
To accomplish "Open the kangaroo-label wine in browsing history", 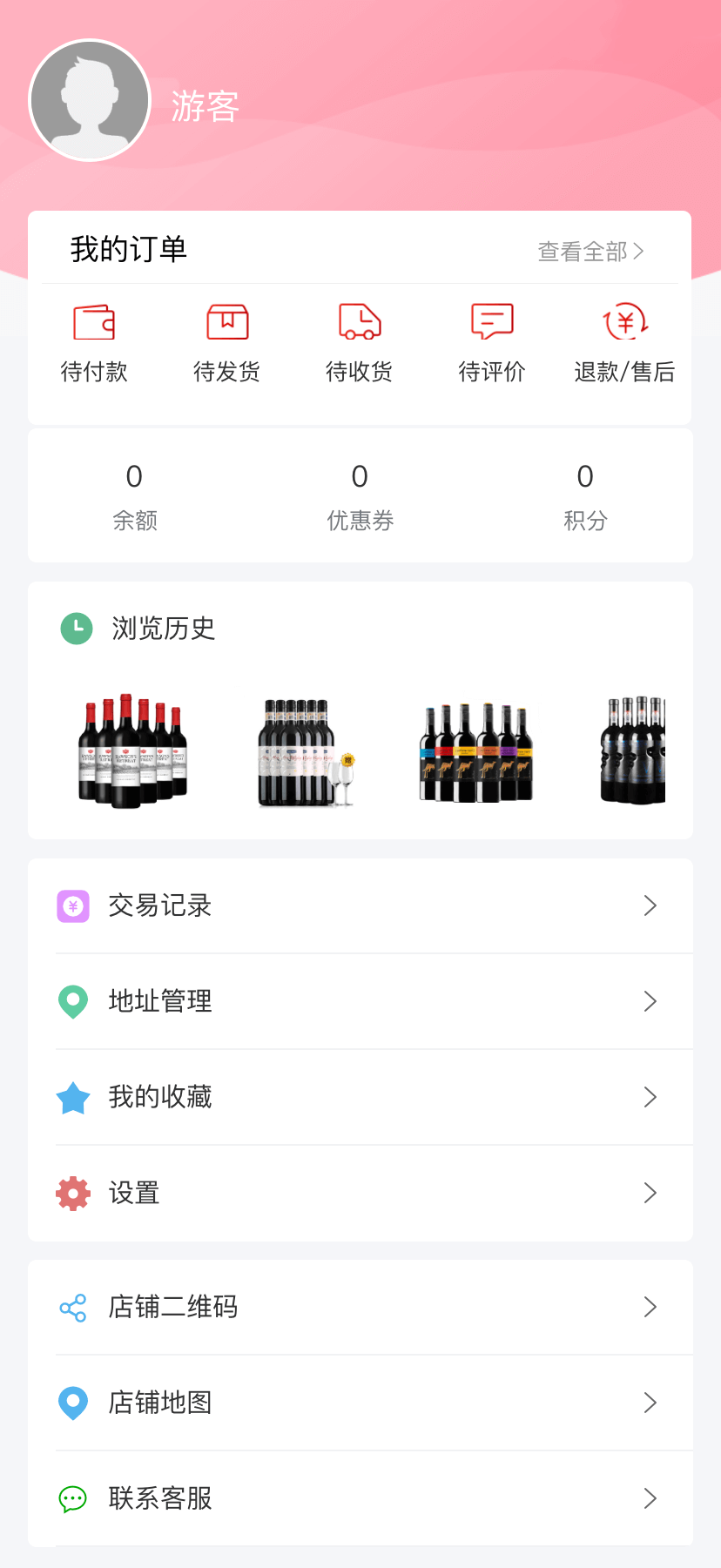I will 475,752.
